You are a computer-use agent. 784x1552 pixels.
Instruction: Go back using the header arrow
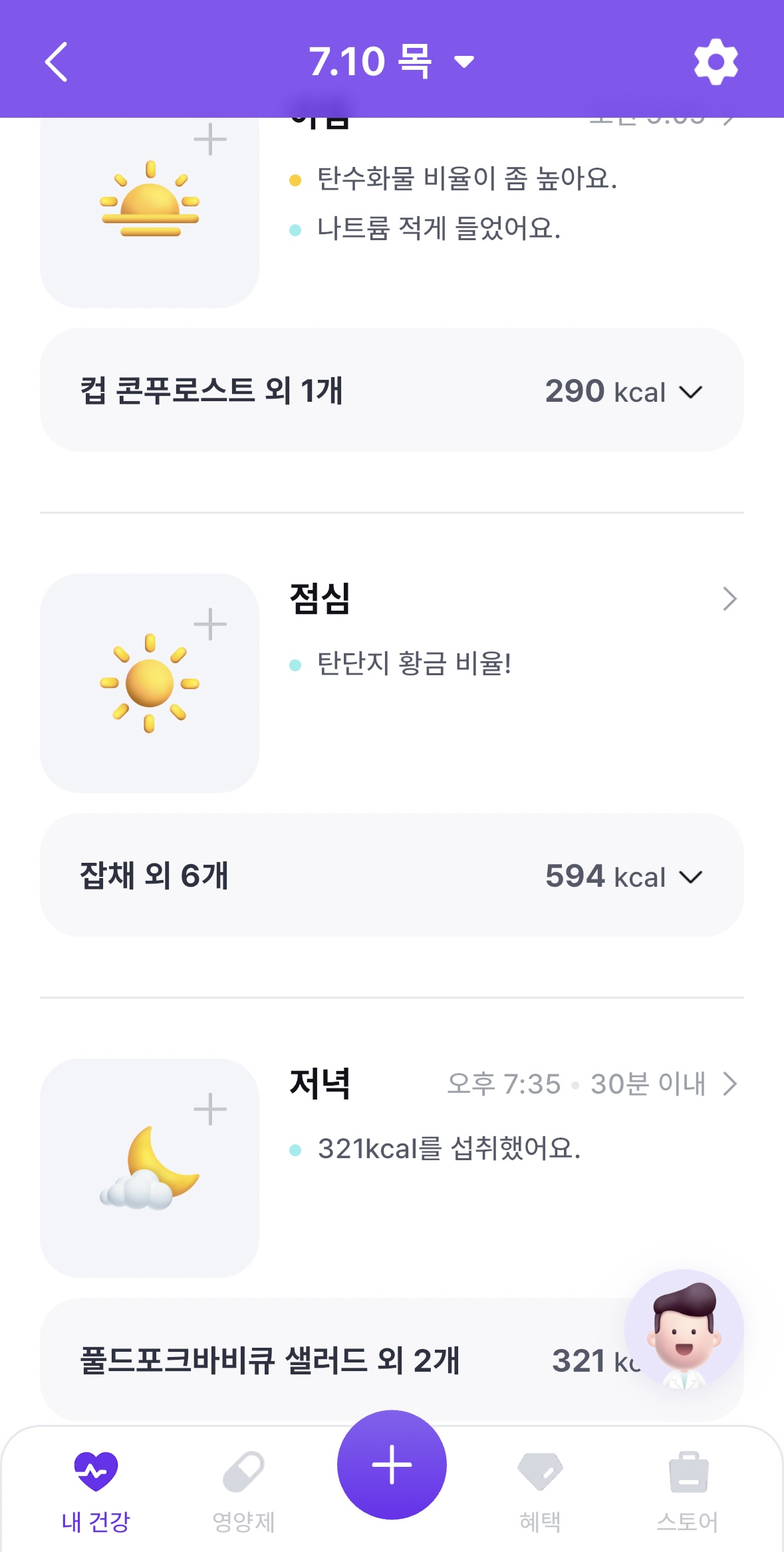tap(57, 62)
